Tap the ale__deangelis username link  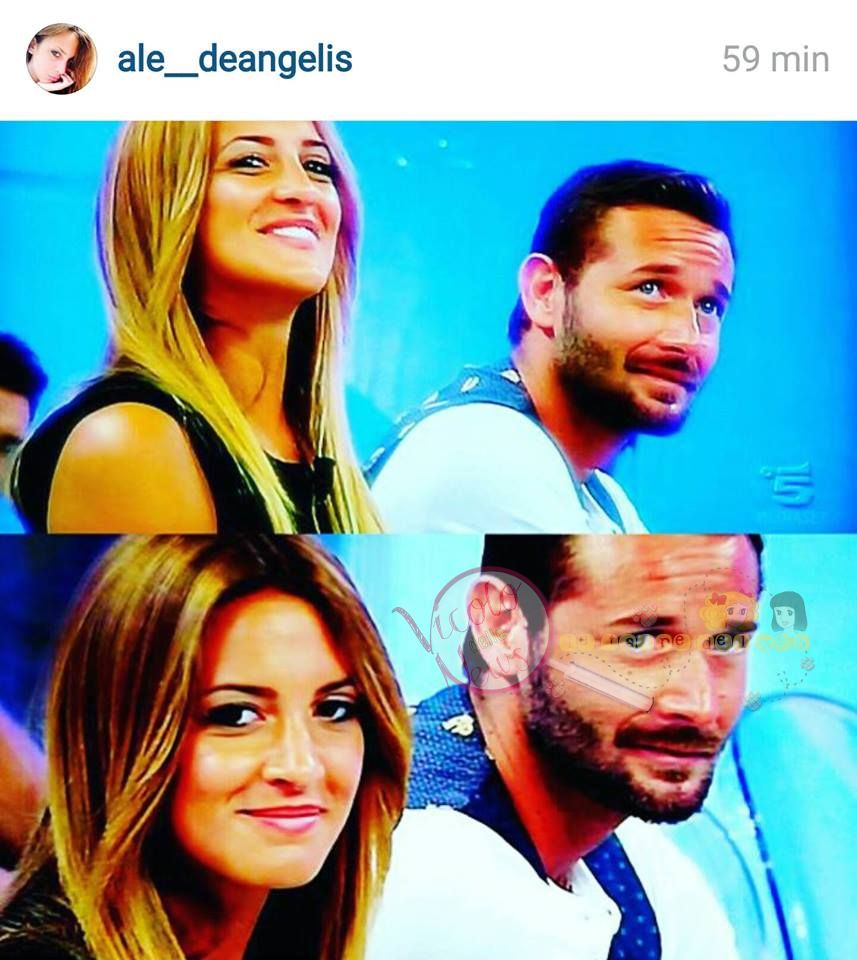point(234,59)
